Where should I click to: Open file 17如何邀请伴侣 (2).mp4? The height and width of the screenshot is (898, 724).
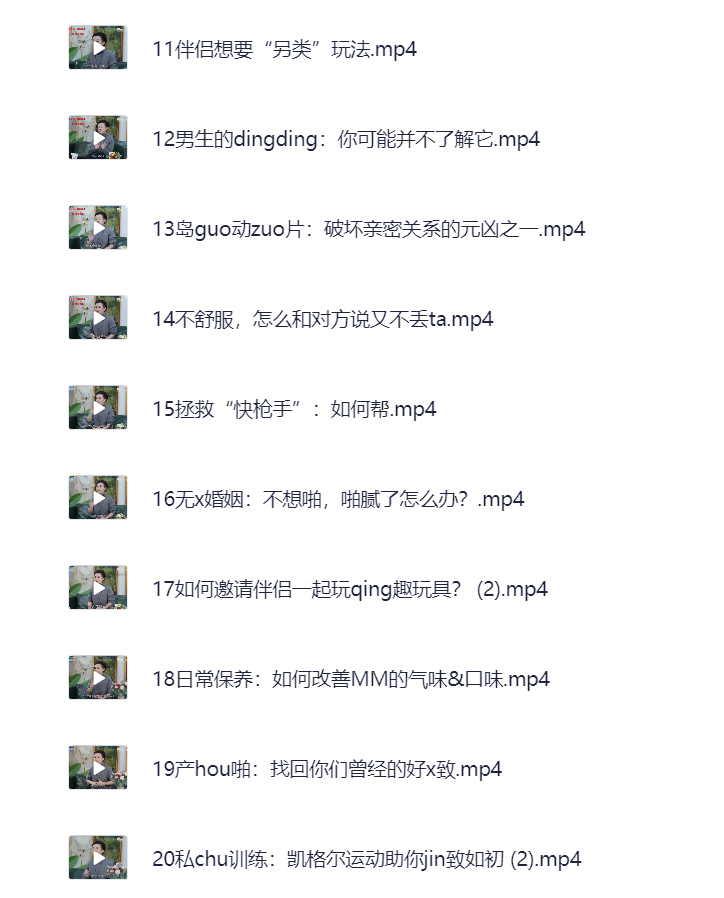coord(350,589)
